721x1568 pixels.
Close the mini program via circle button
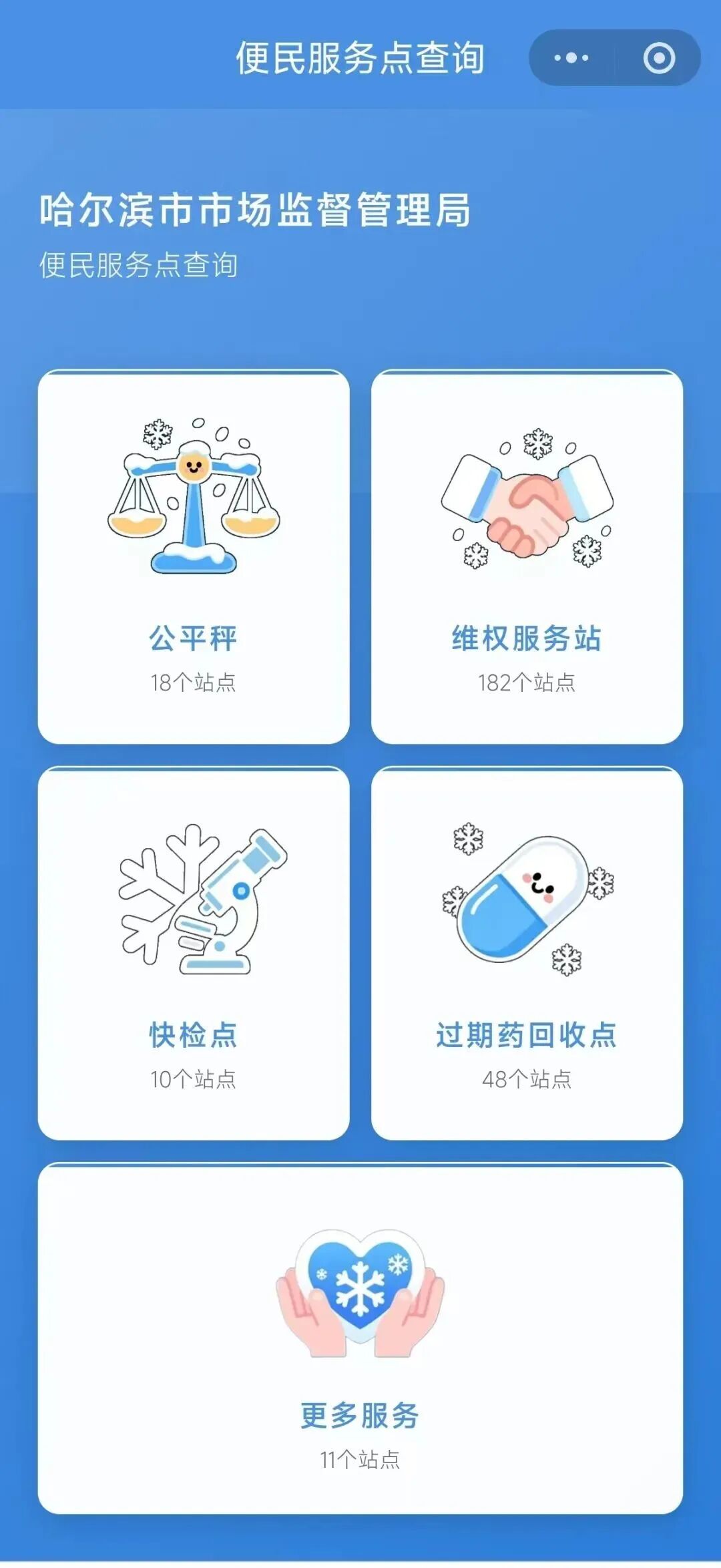tap(658, 58)
